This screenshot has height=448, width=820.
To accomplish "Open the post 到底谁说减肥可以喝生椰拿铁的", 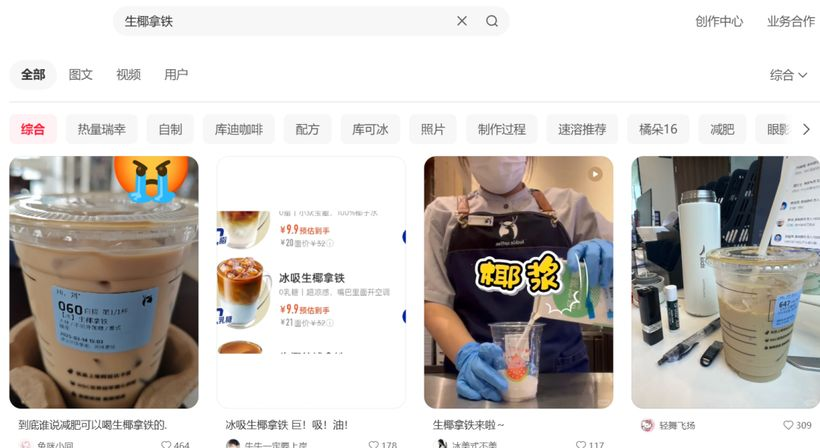I will [104, 282].
